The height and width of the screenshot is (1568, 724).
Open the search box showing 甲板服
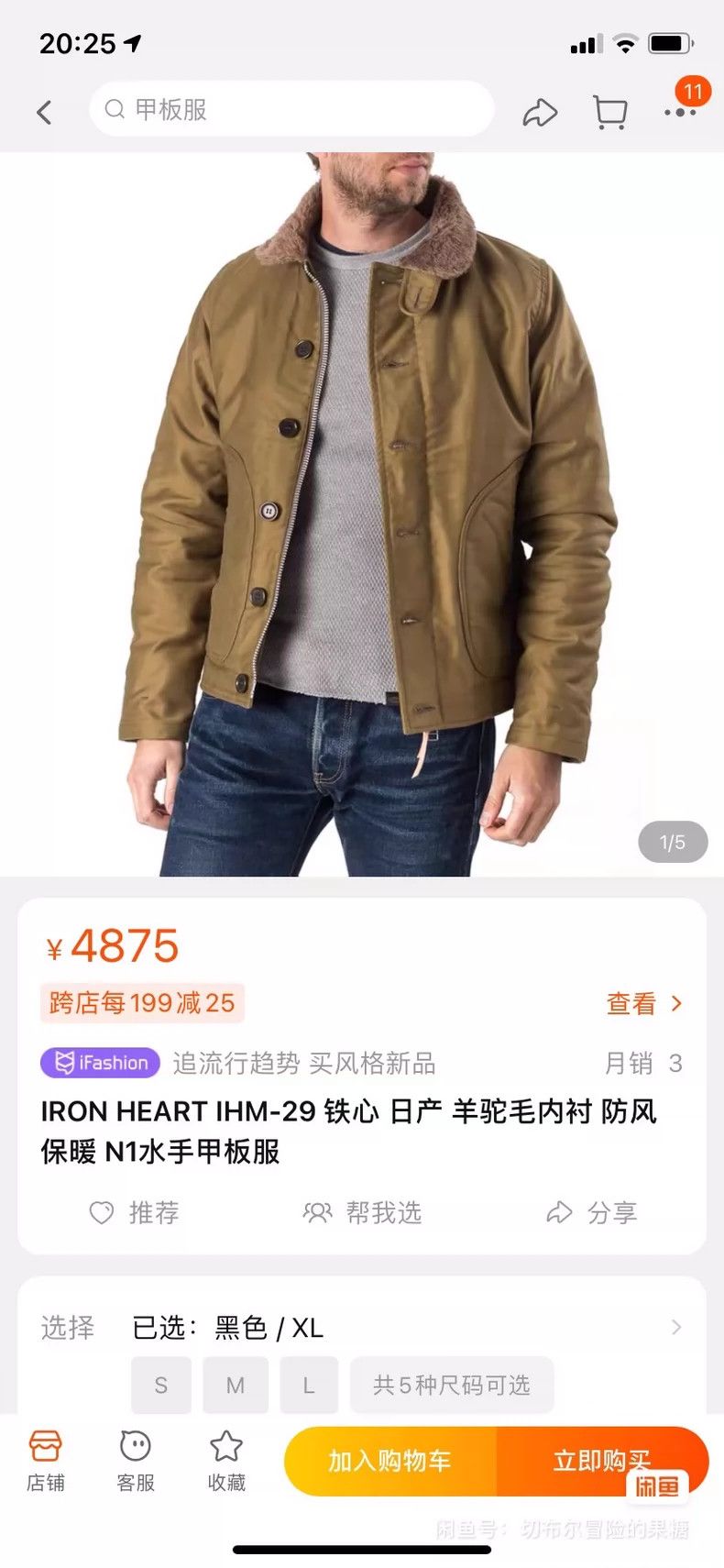tap(291, 109)
